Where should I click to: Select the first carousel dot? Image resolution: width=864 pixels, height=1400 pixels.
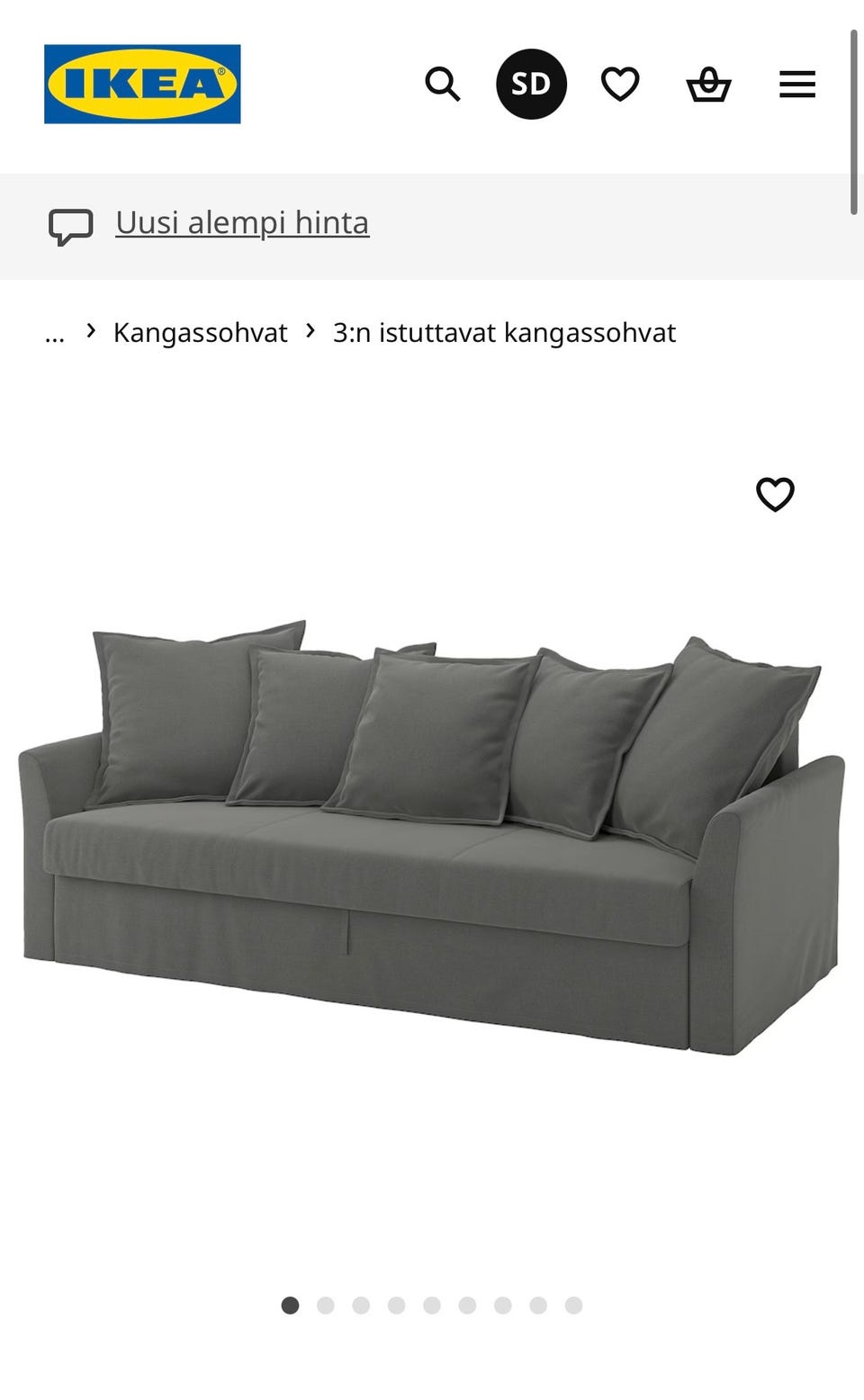tap(290, 1305)
